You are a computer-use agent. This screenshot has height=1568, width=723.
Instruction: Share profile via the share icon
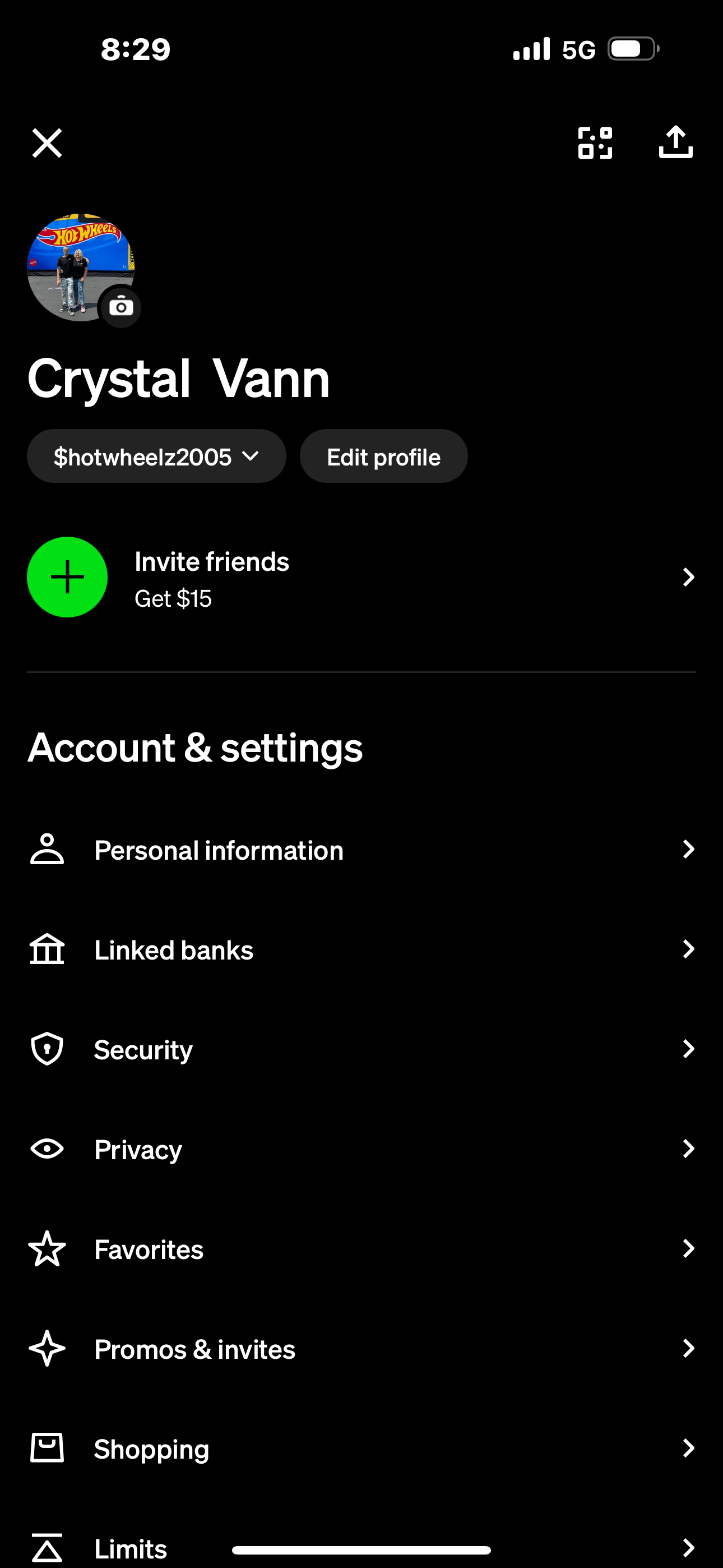(675, 143)
